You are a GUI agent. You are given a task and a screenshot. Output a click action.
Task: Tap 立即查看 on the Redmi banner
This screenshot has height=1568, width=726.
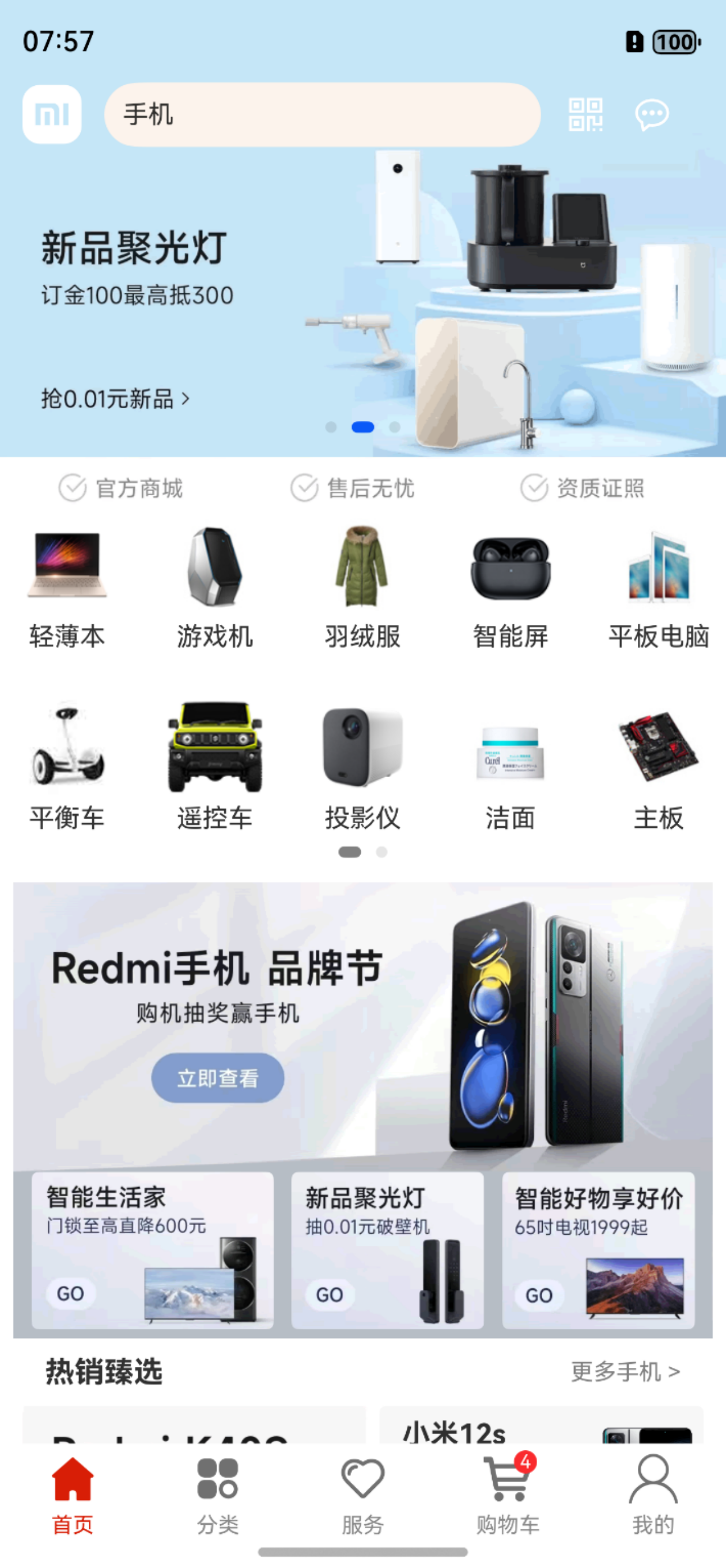217,1078
